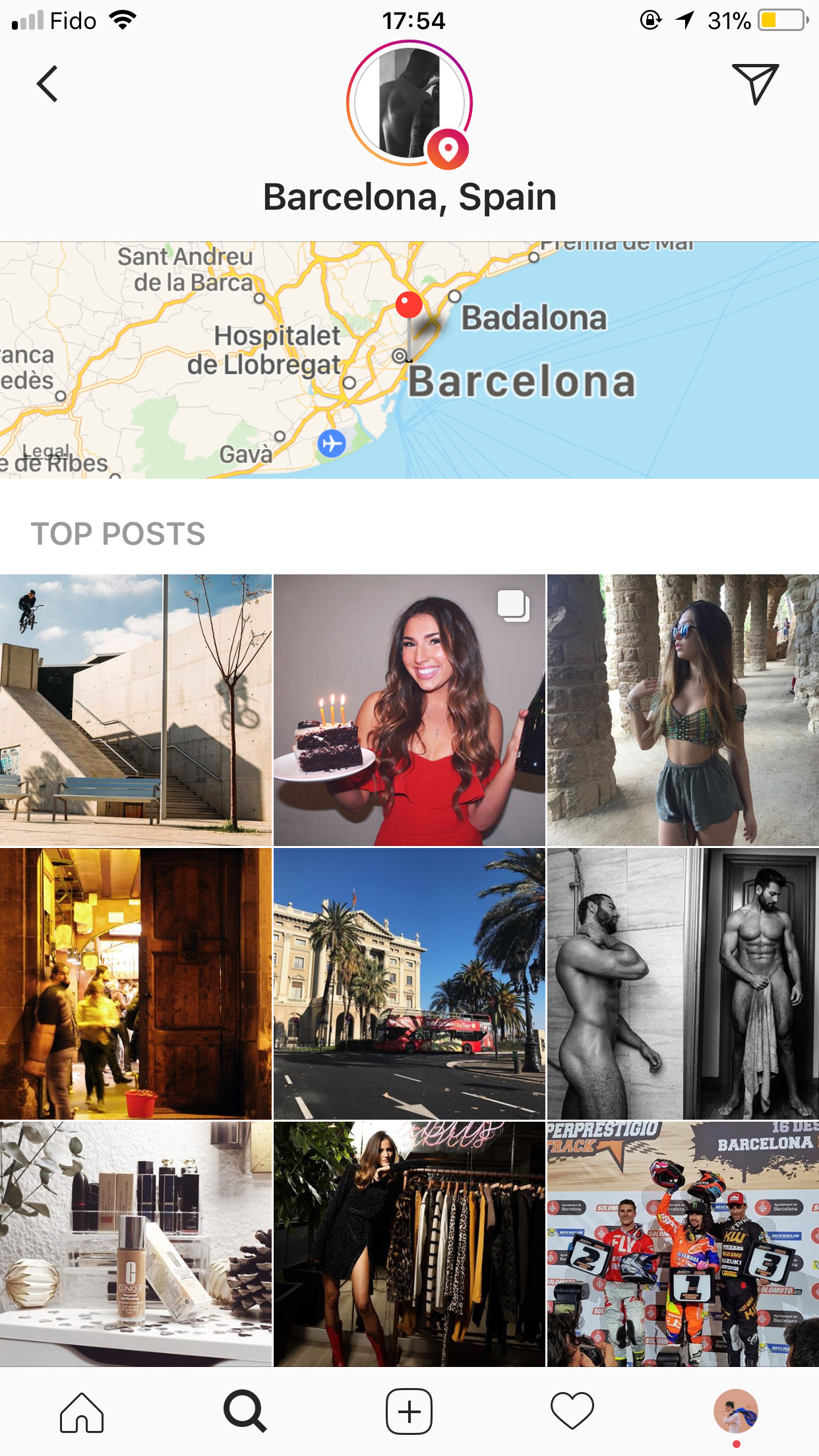This screenshot has height=1456, width=819.
Task: Open the clothing rack fashion post
Action: tap(409, 1243)
